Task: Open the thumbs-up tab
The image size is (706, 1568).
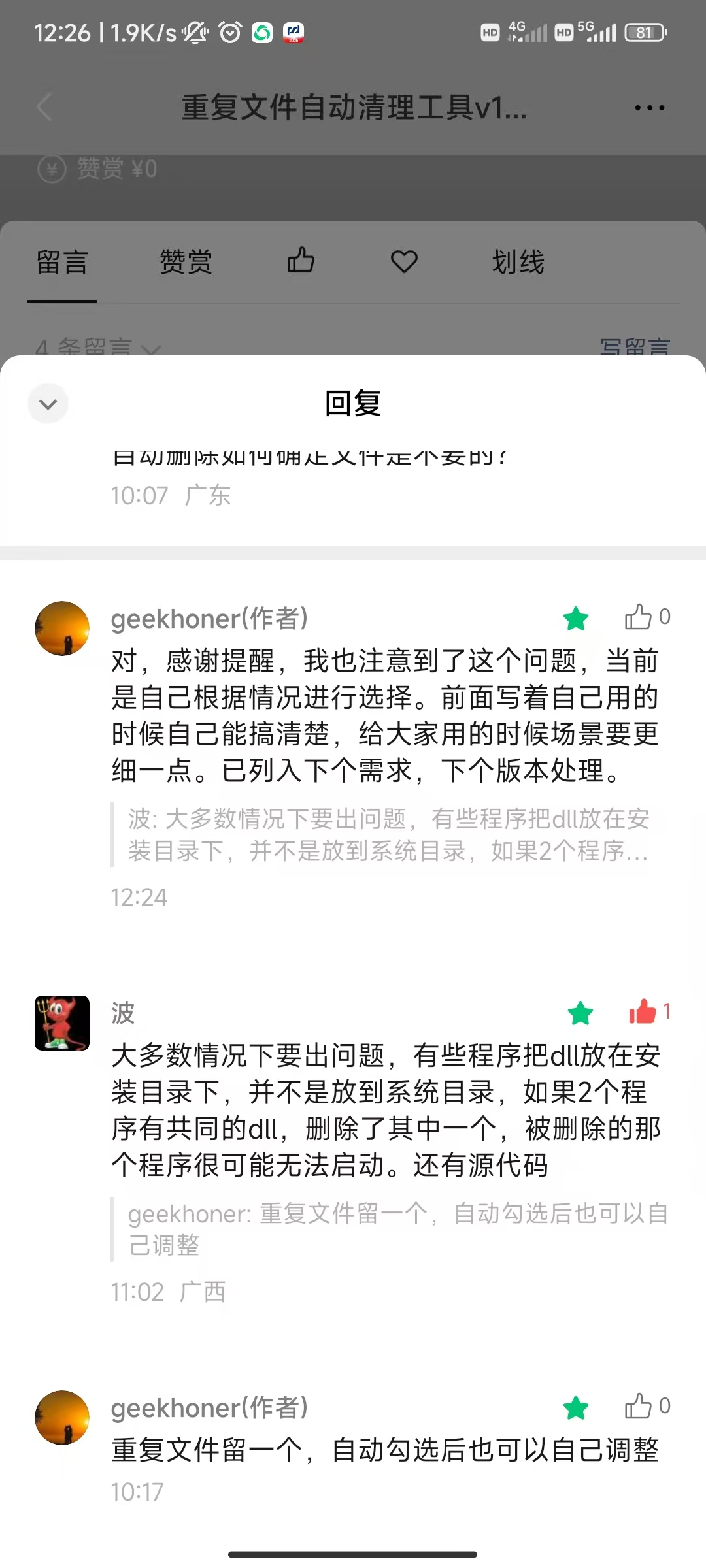Action: (301, 261)
